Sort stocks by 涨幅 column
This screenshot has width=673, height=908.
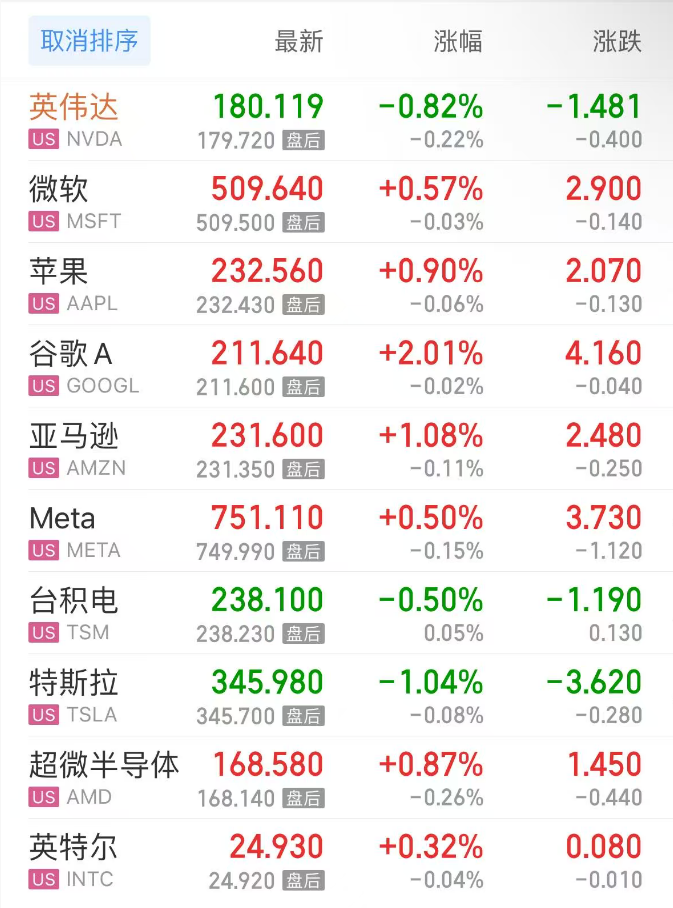(458, 41)
